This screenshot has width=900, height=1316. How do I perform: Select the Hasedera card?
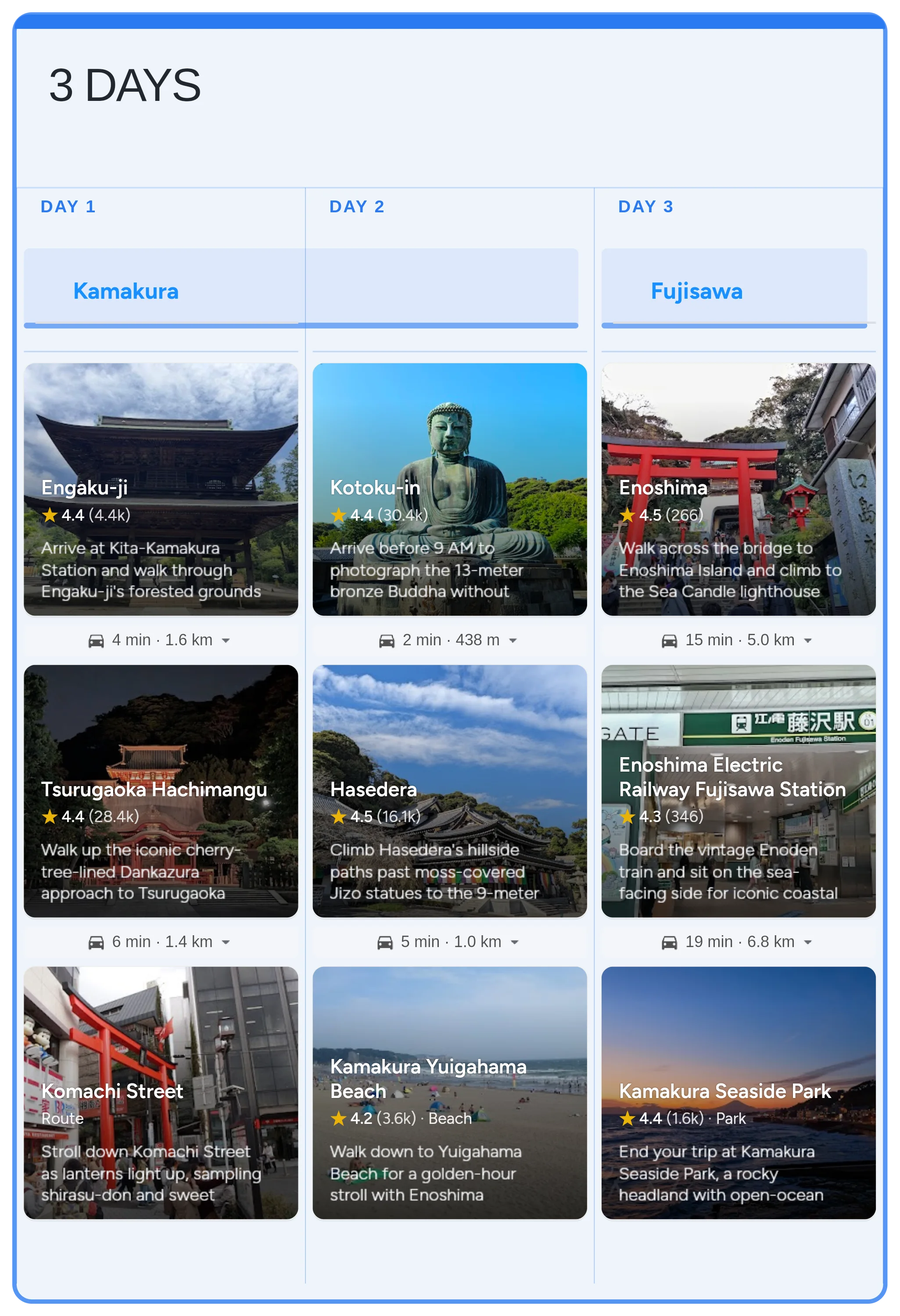tap(450, 790)
